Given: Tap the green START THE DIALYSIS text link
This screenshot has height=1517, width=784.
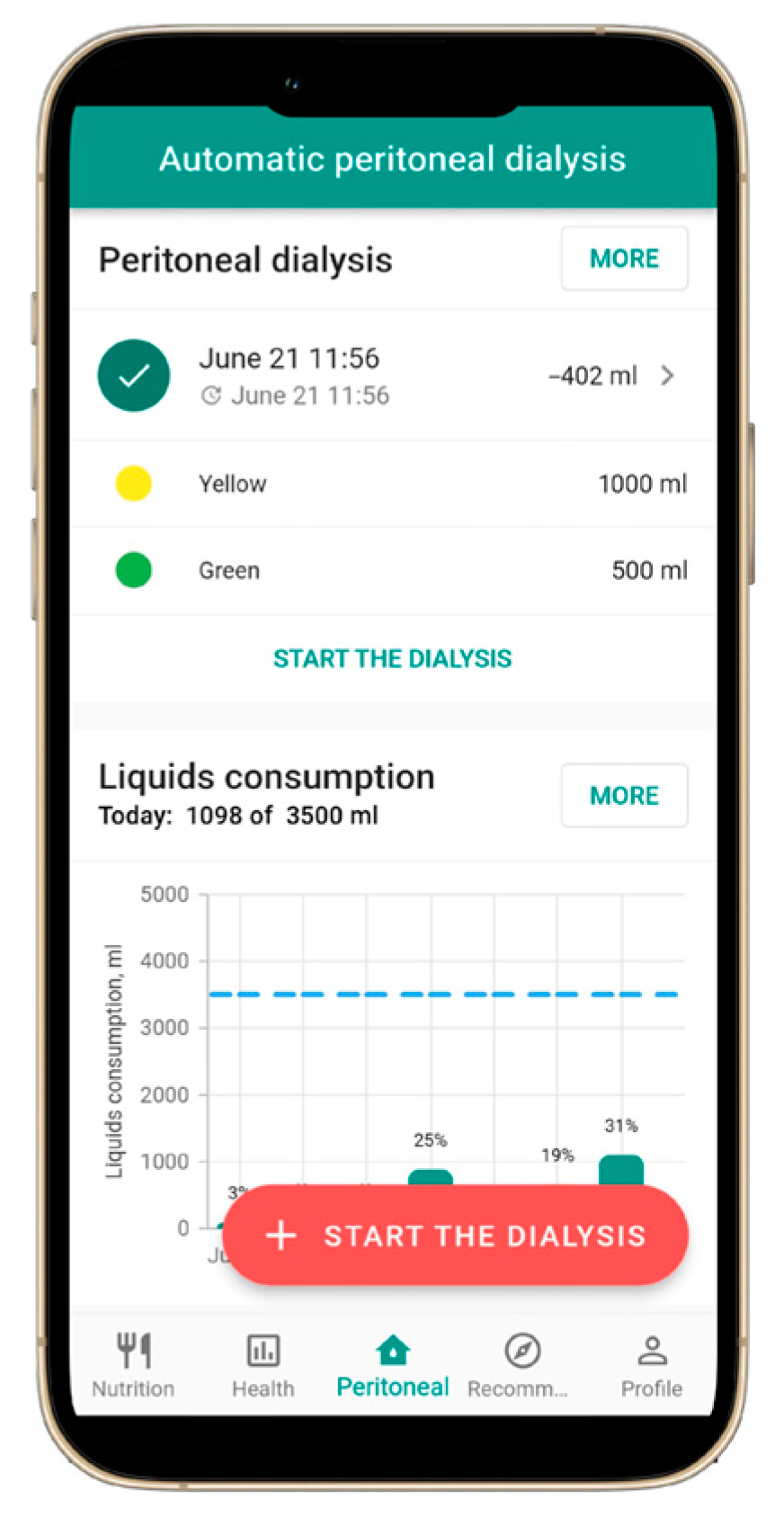Looking at the screenshot, I should point(392,658).
